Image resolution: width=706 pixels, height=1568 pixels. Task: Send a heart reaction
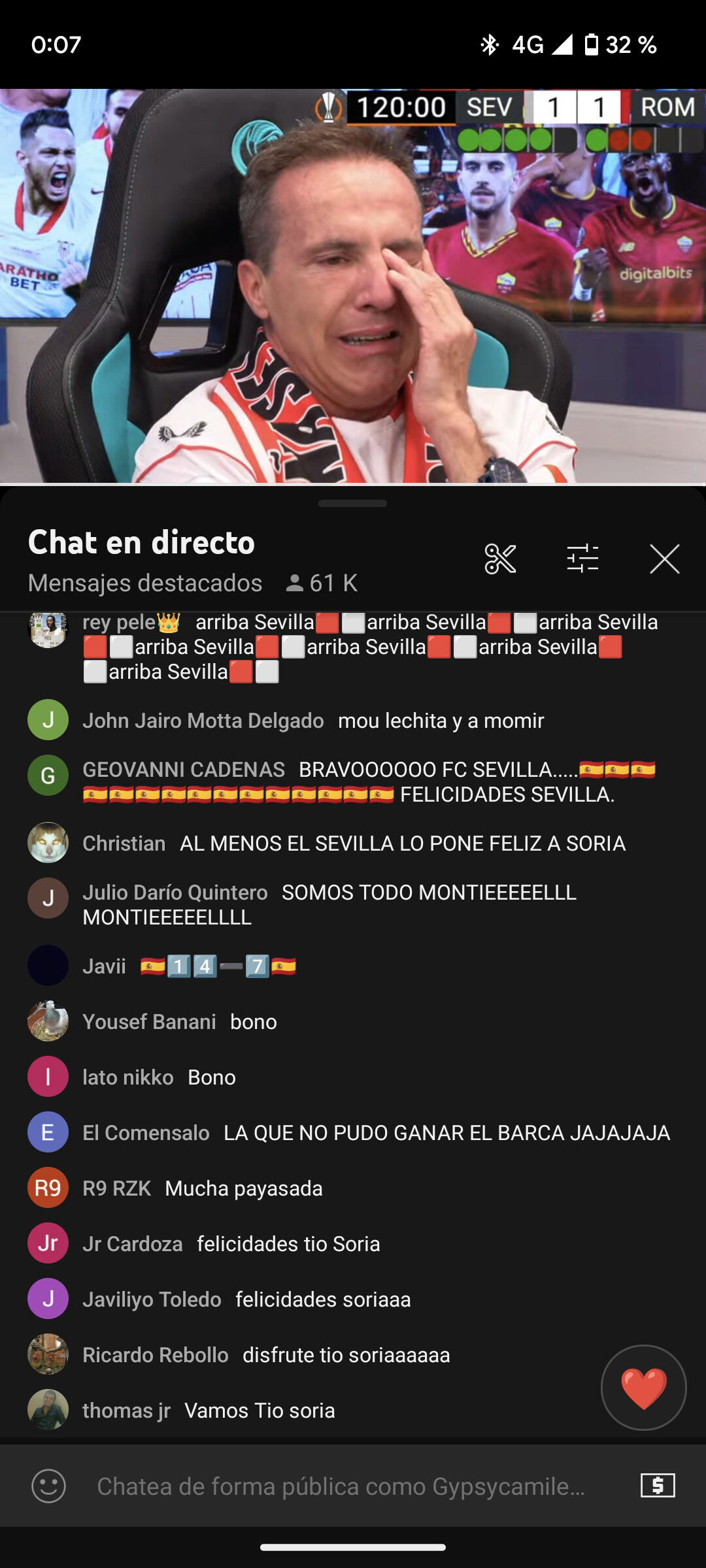pos(644,1387)
